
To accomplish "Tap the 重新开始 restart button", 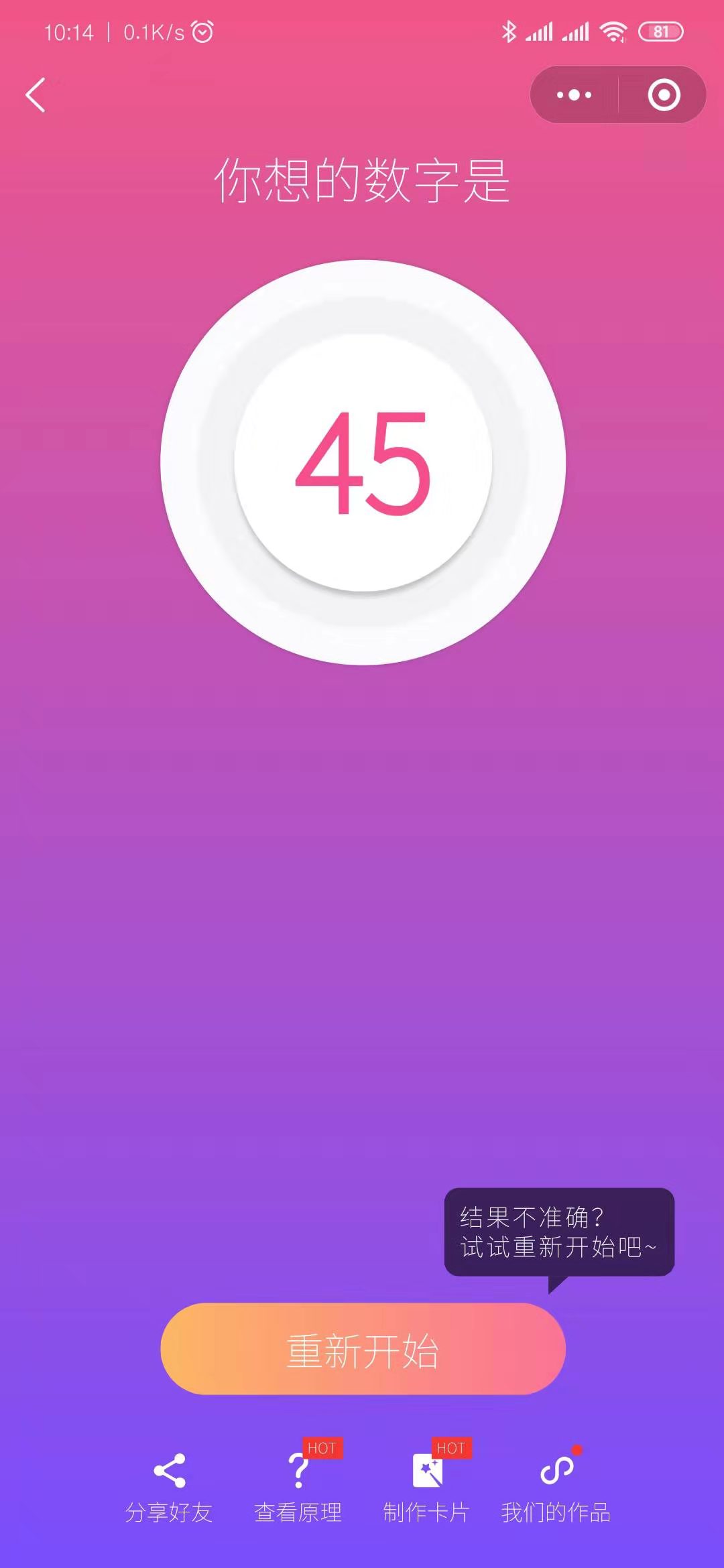I will pos(363,1350).
